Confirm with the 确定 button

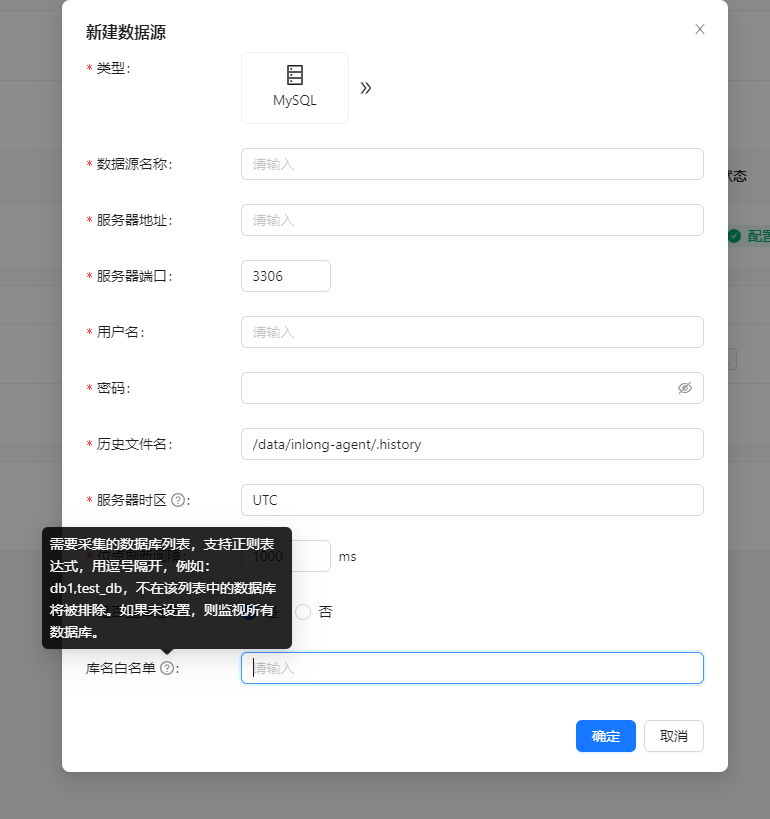(606, 736)
